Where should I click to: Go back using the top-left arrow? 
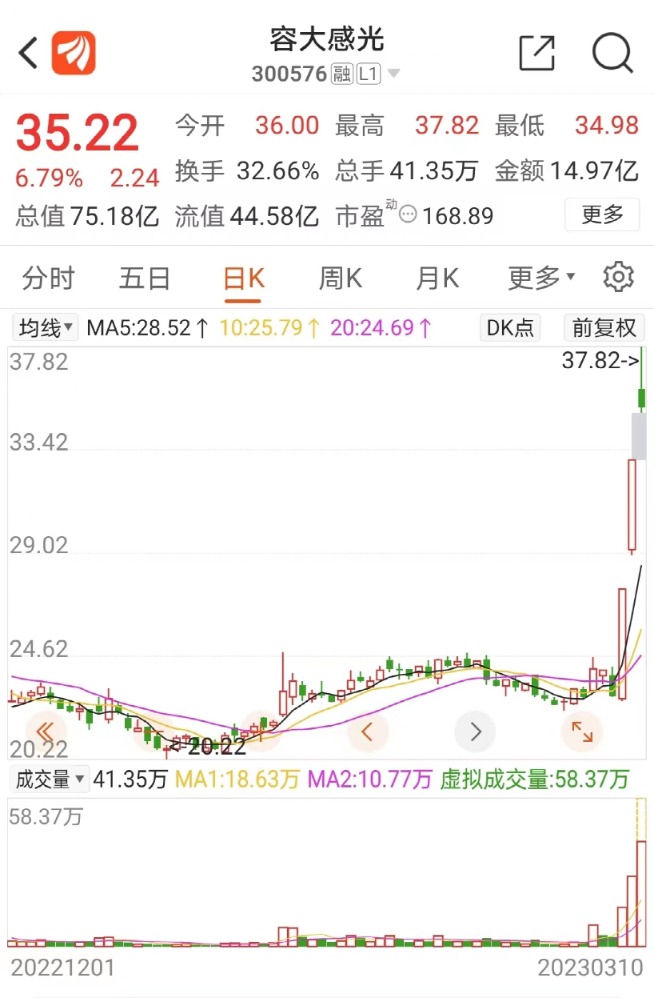pyautogui.click(x=28, y=52)
